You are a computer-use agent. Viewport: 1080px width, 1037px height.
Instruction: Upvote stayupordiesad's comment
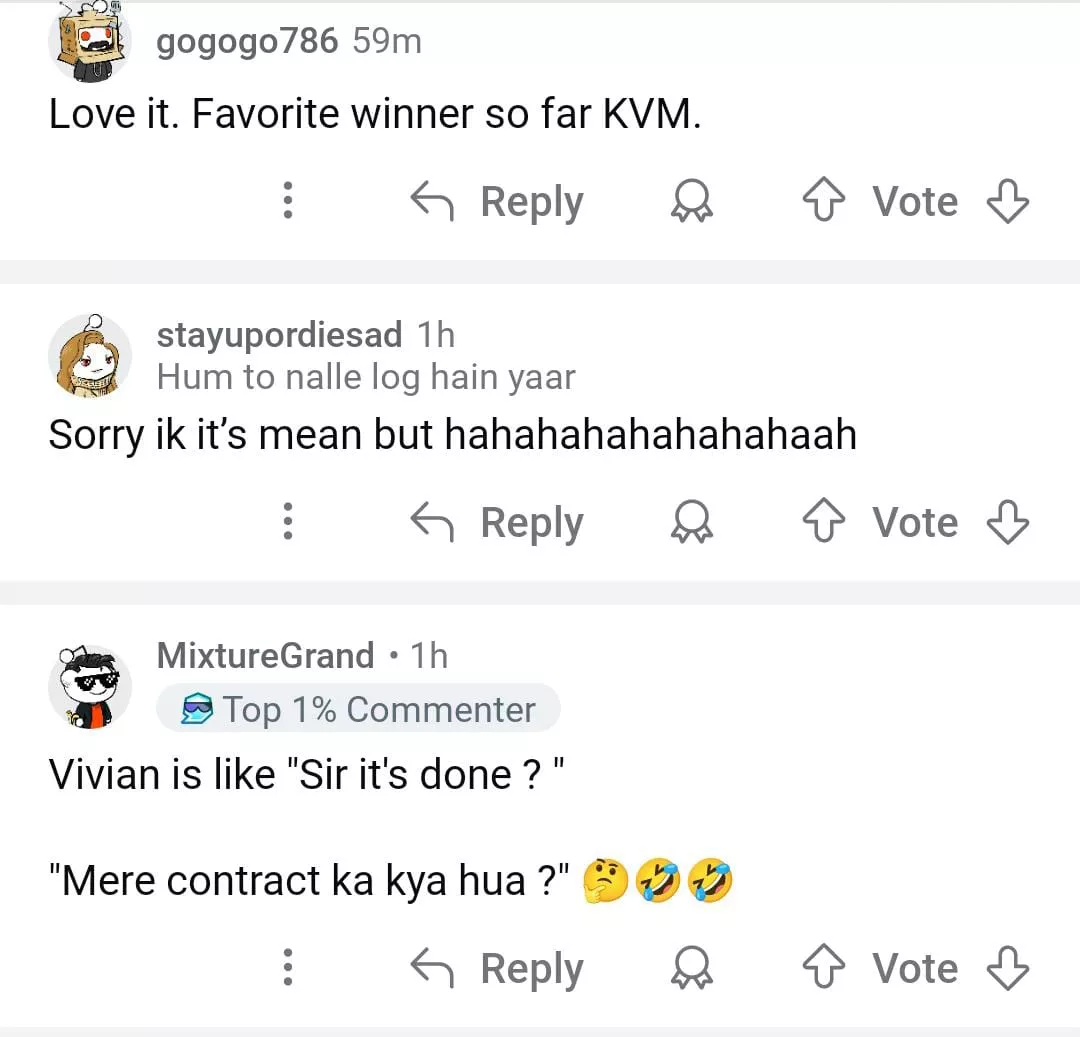(x=822, y=524)
